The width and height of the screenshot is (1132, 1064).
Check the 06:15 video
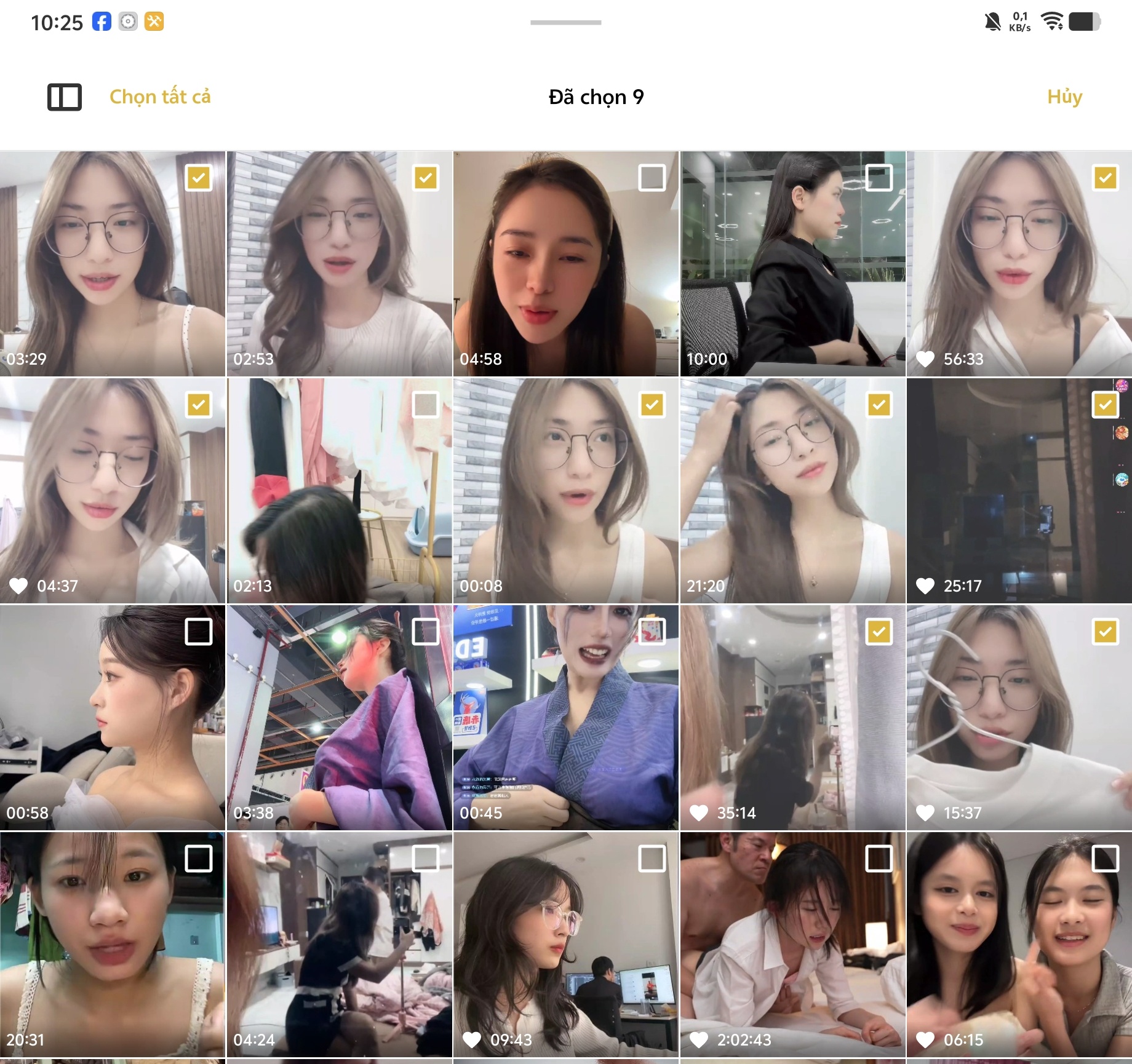[x=1106, y=859]
